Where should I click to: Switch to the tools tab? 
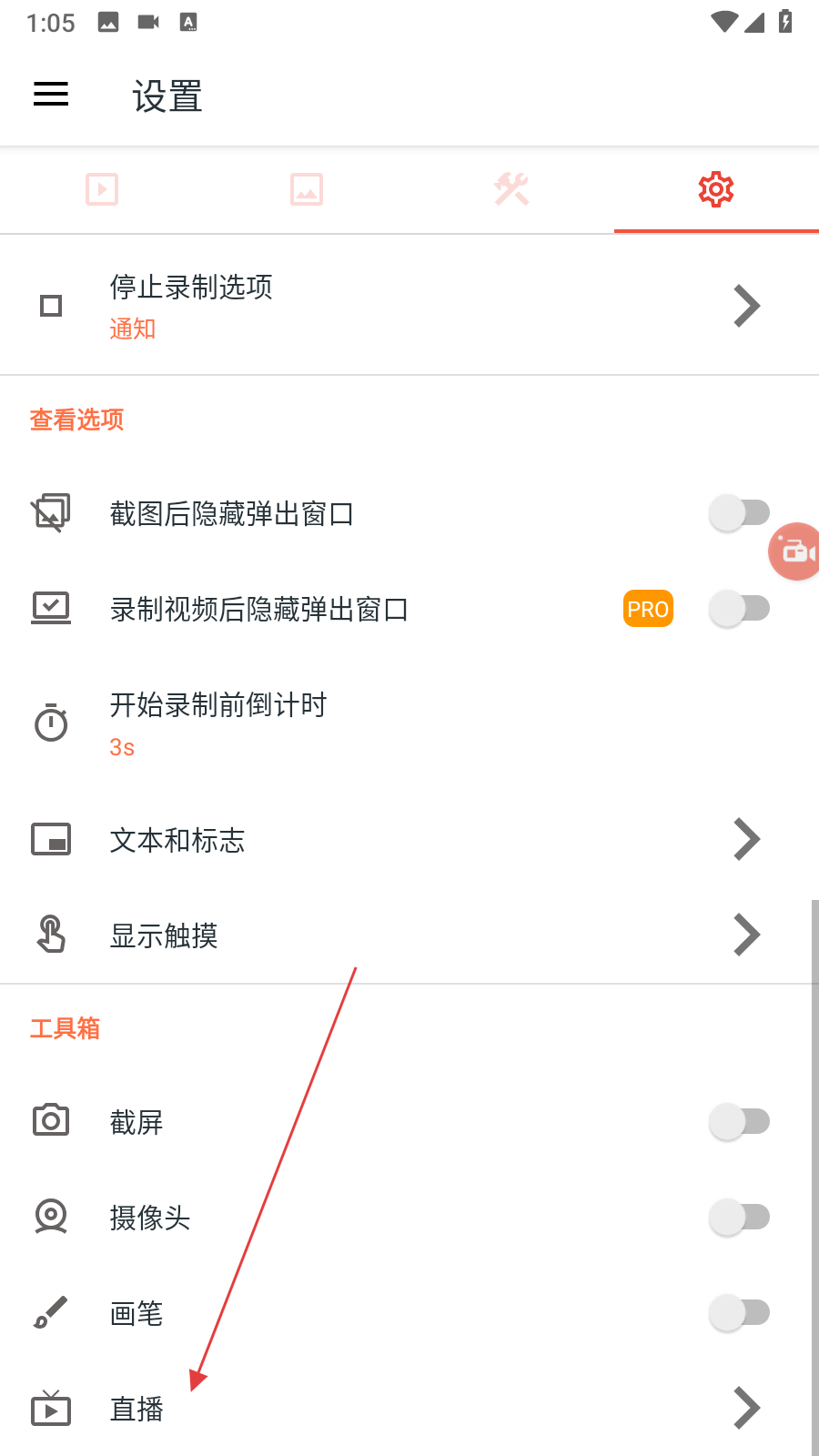(511, 189)
